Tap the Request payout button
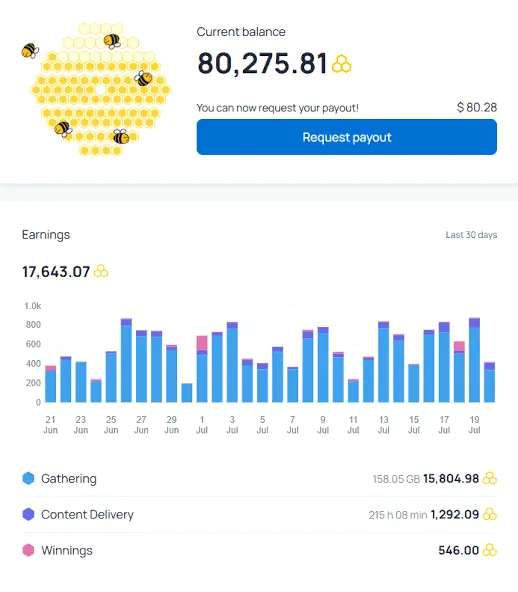 (x=347, y=137)
